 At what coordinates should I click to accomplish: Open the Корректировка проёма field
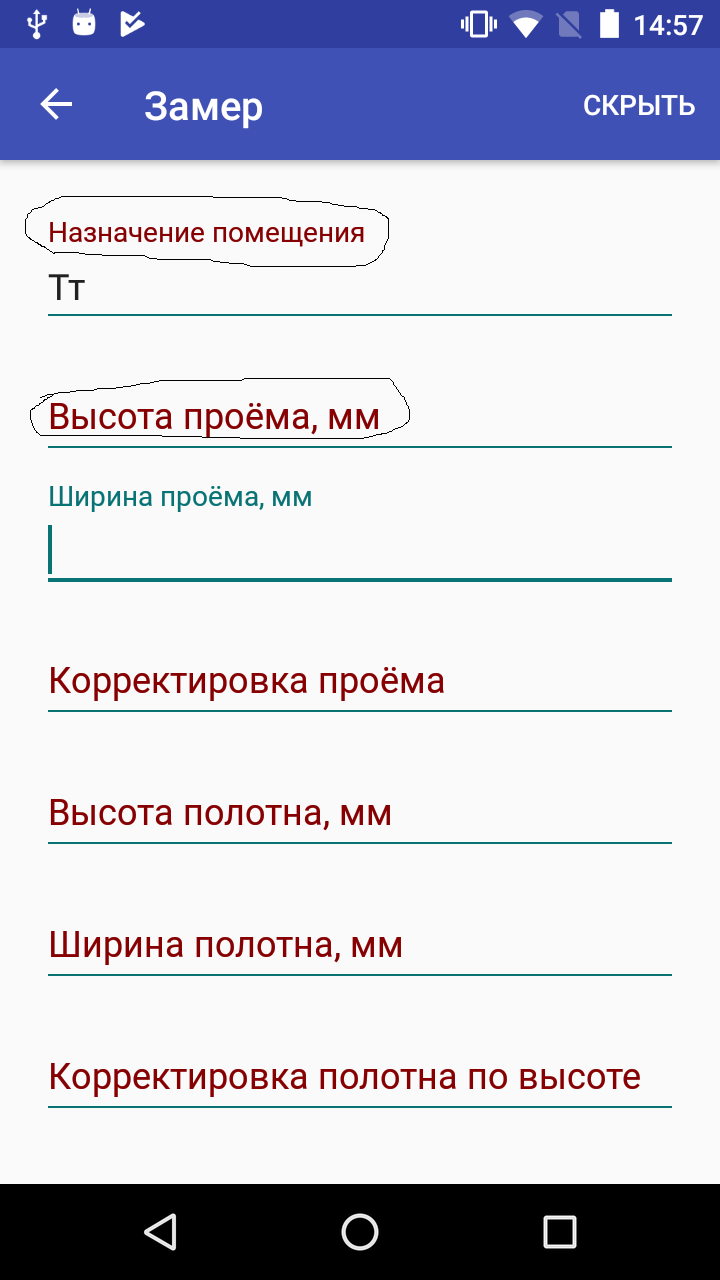[x=359, y=682]
